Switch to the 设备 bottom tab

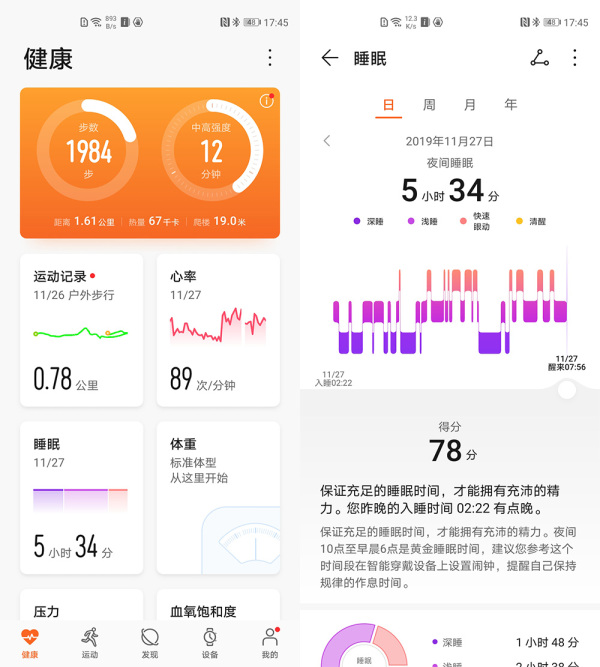pyautogui.click(x=210, y=643)
